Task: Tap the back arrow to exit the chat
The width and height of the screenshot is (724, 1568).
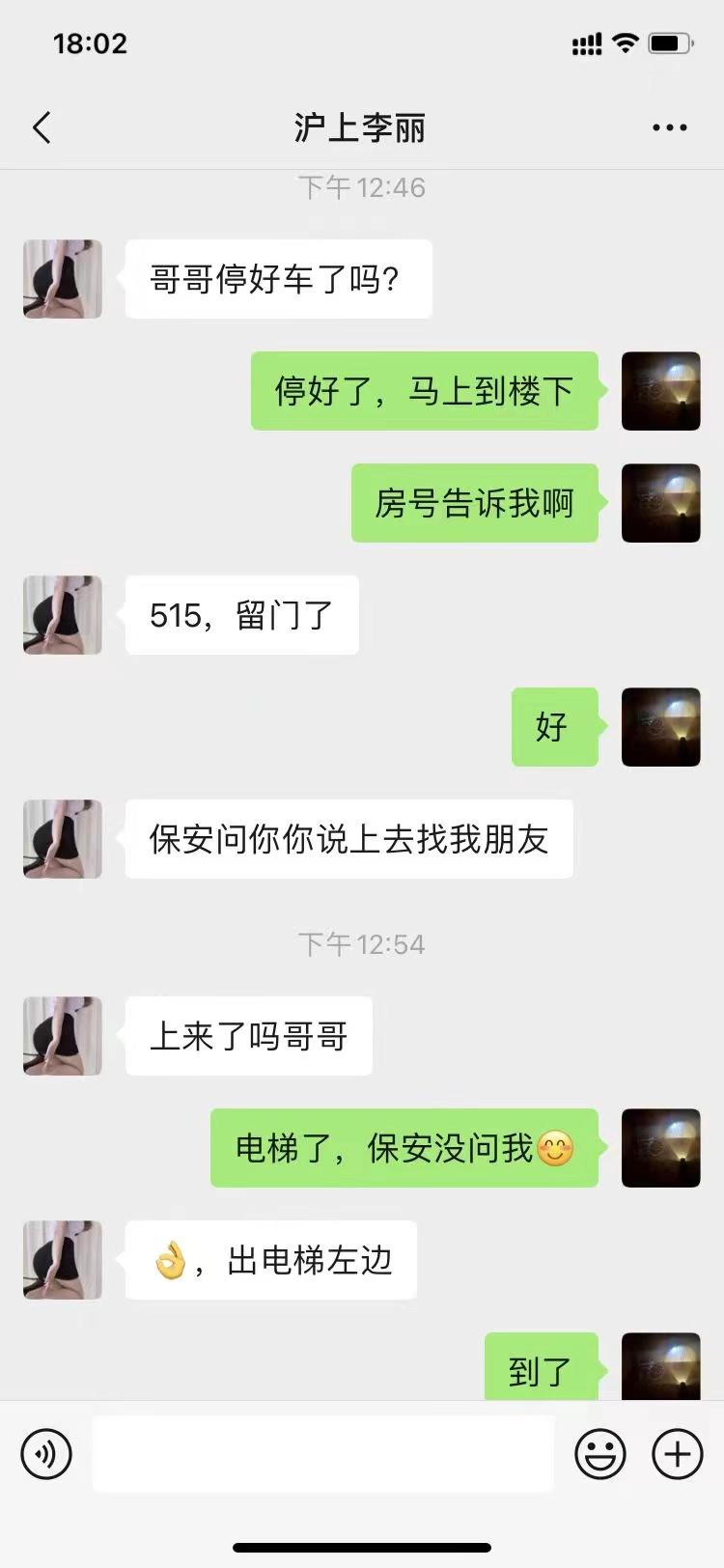Action: (41, 126)
